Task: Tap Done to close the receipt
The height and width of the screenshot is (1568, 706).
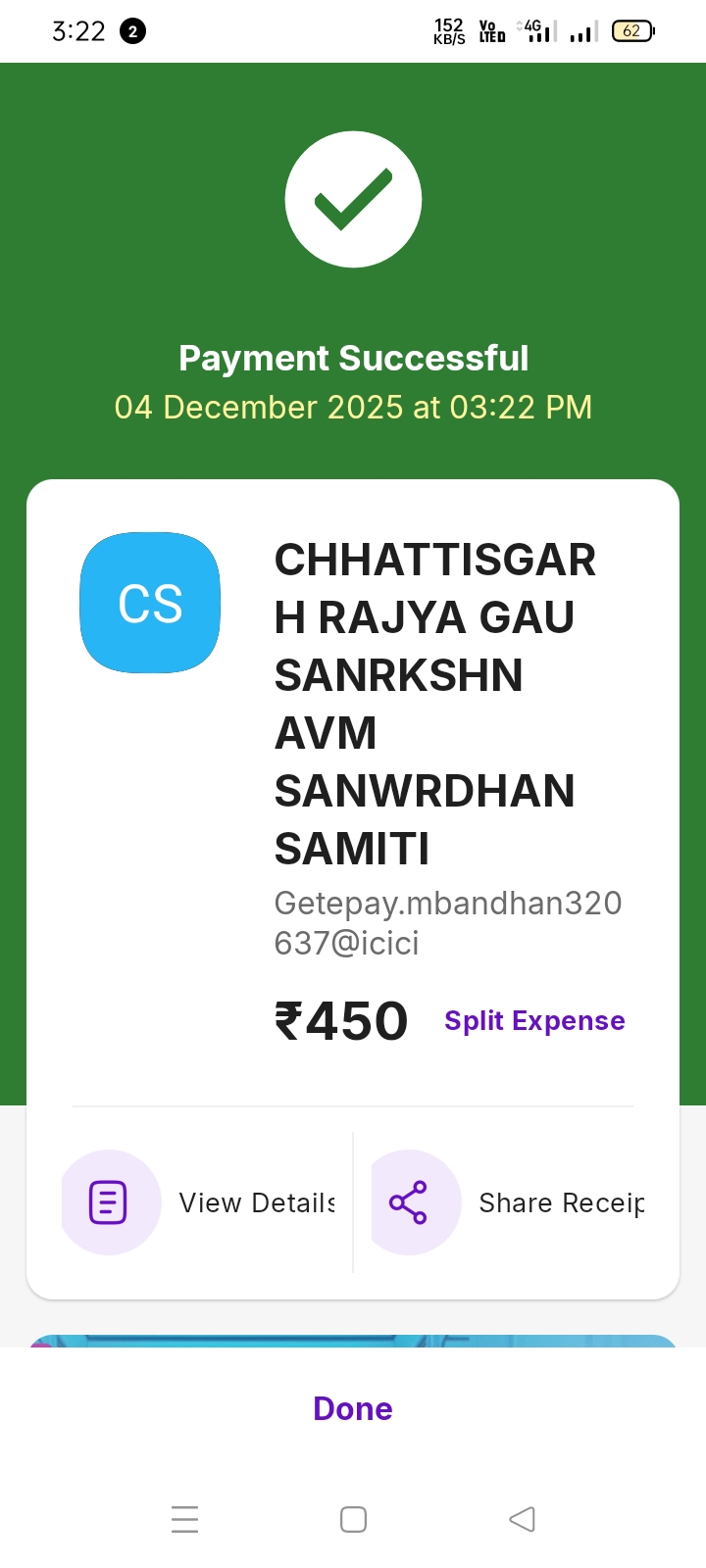Action: pyautogui.click(x=353, y=1408)
